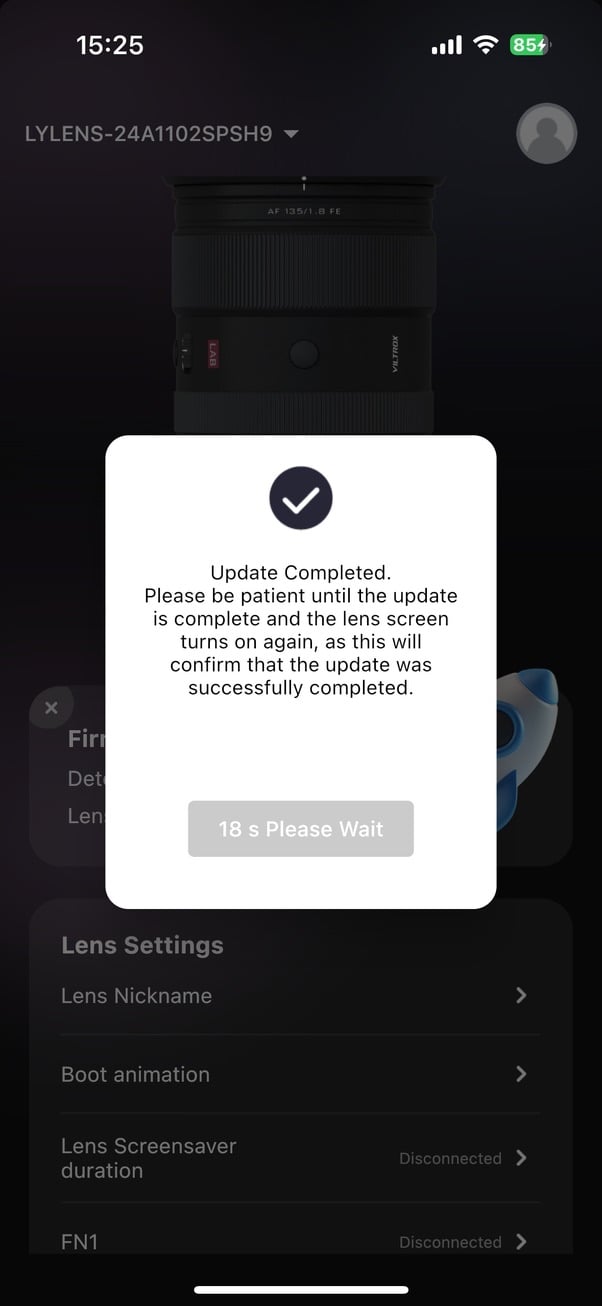Tap the 18 s Please Wait button
Screen dimensions: 602x1306
pos(300,828)
